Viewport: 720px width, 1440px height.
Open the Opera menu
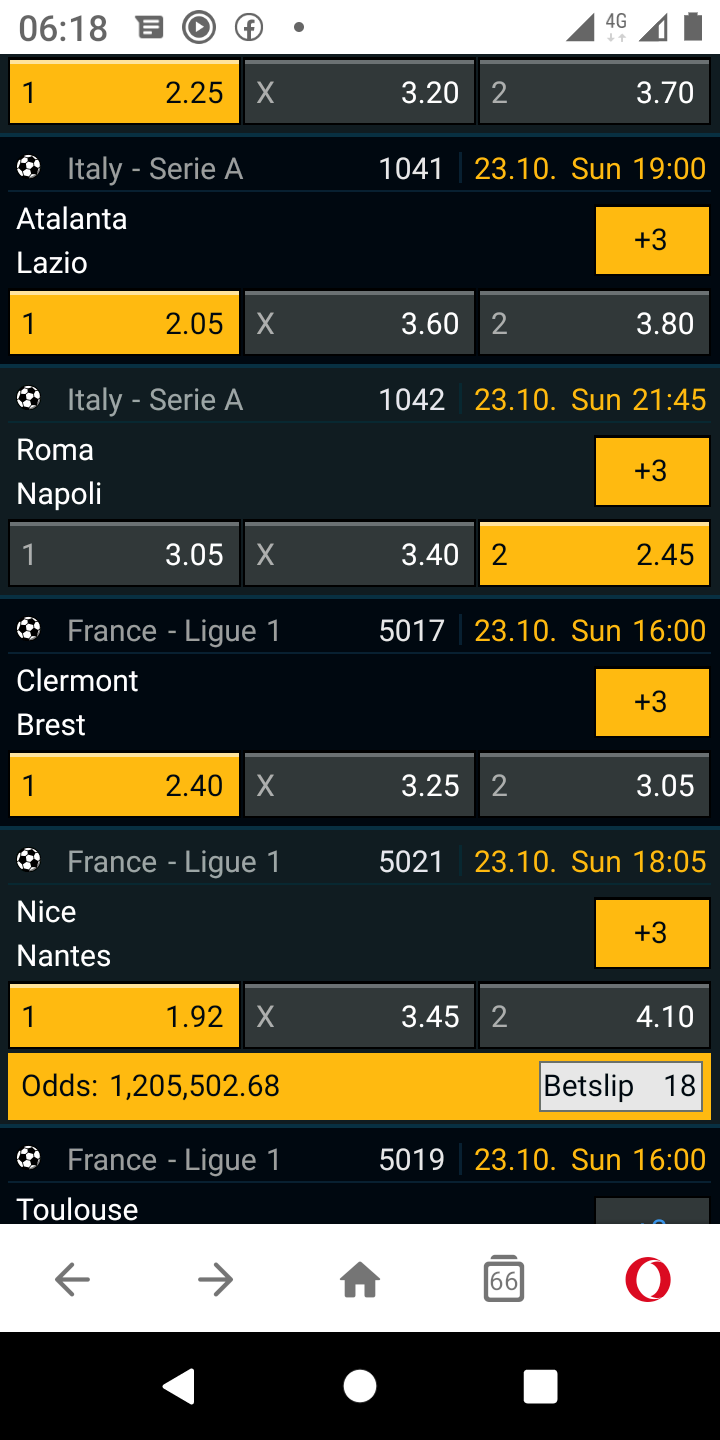(x=648, y=1279)
